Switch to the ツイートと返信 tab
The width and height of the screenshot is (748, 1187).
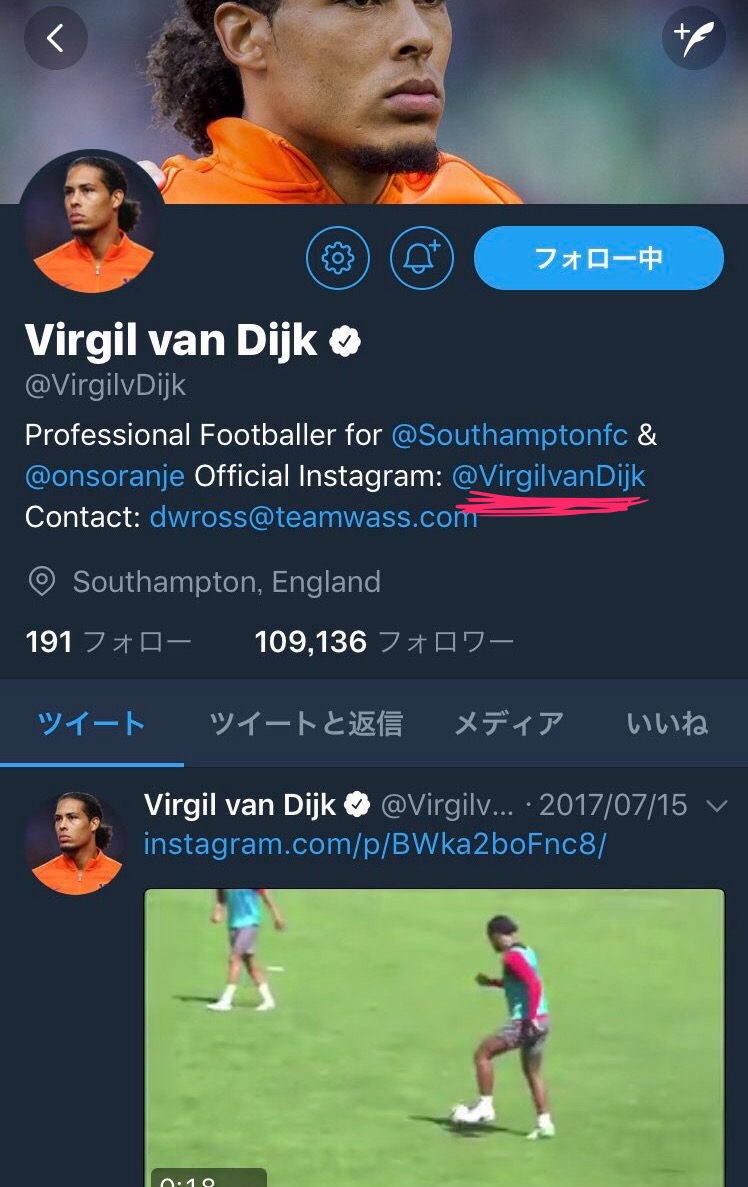305,723
